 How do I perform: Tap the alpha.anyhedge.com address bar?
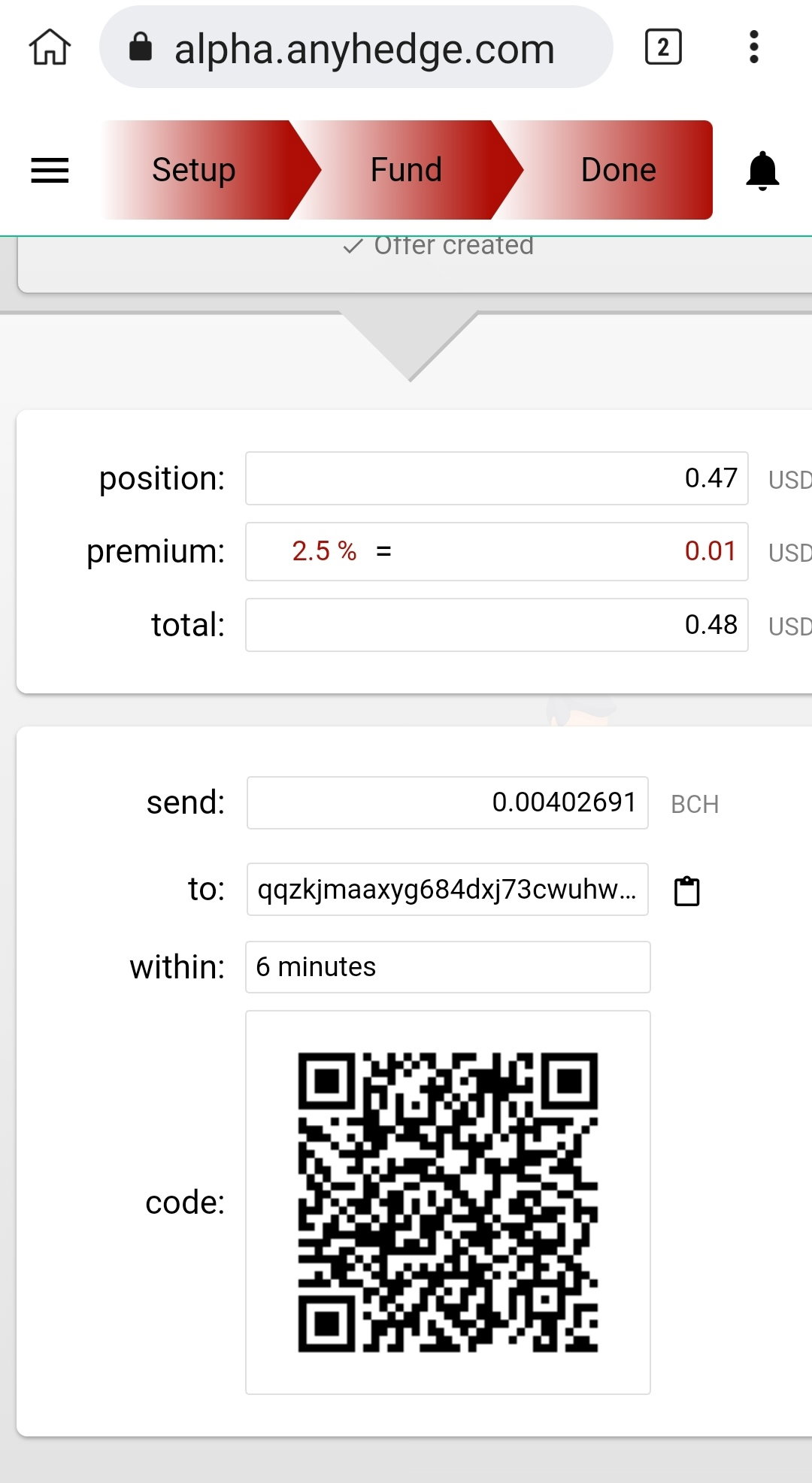pyautogui.click(x=356, y=47)
